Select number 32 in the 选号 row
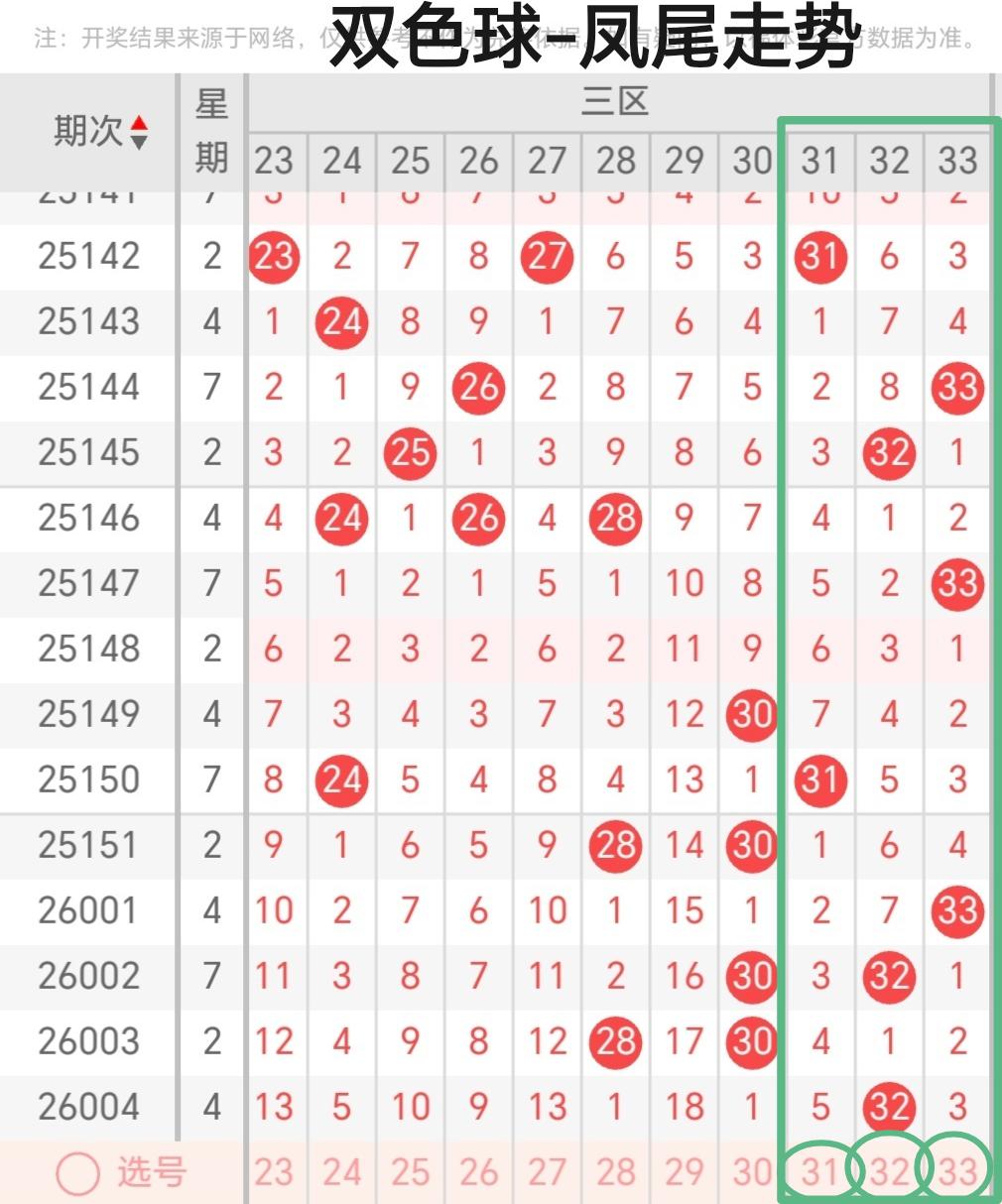Viewport: 1002px width, 1204px height. (x=889, y=1173)
